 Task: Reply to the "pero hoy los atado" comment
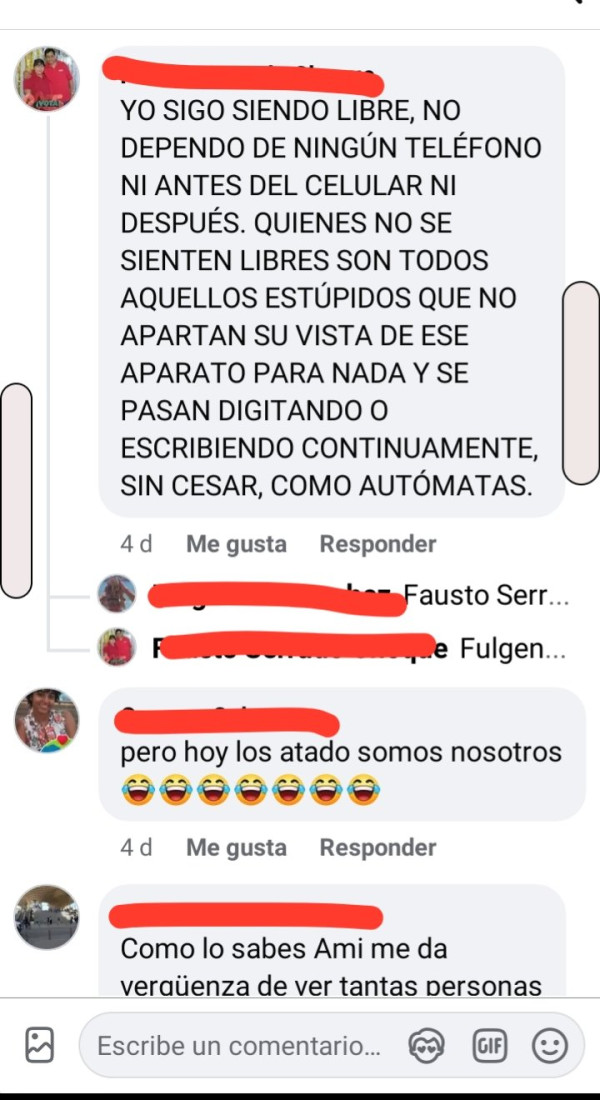[x=377, y=848]
